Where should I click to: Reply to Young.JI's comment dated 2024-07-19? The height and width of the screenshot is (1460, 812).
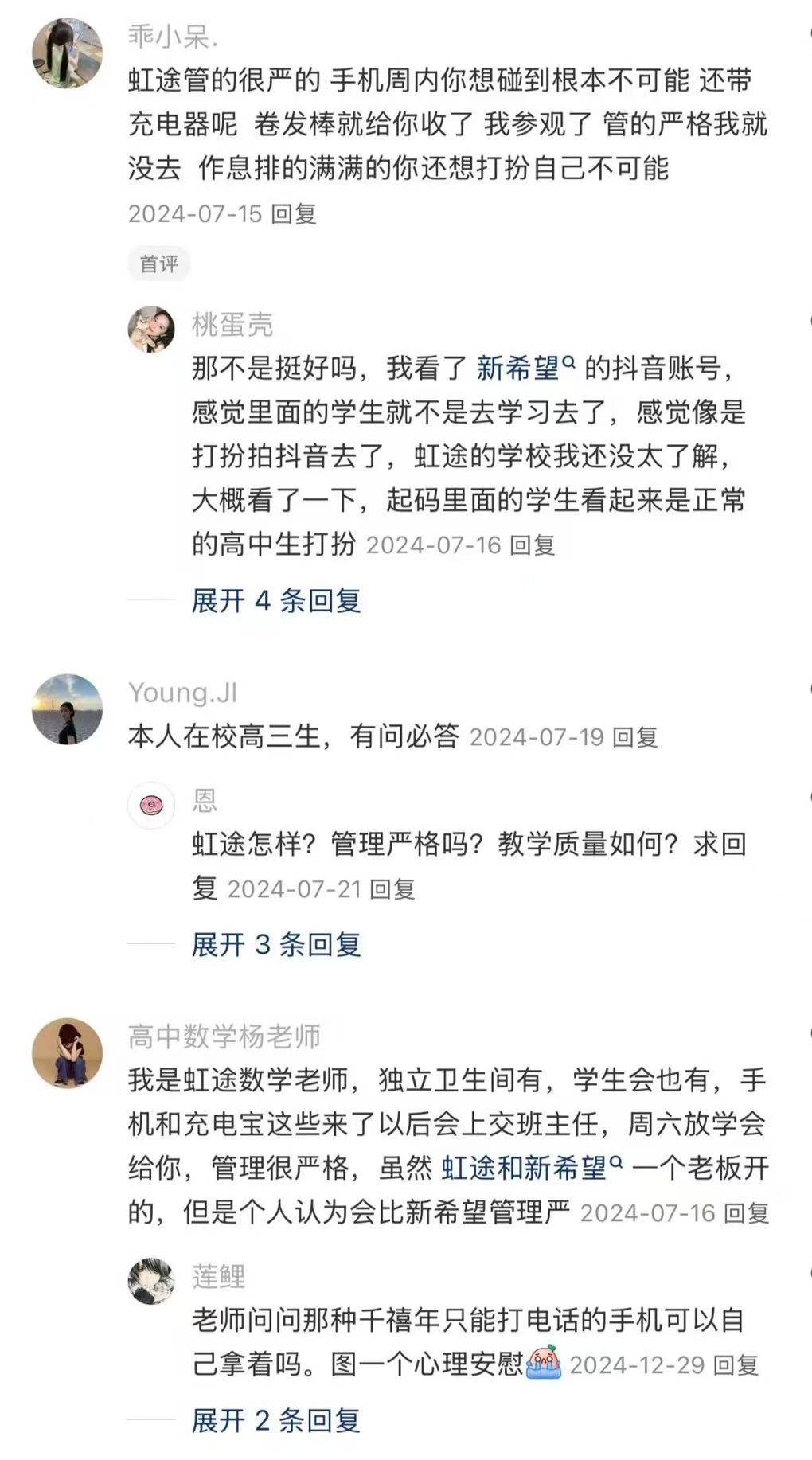635,737
